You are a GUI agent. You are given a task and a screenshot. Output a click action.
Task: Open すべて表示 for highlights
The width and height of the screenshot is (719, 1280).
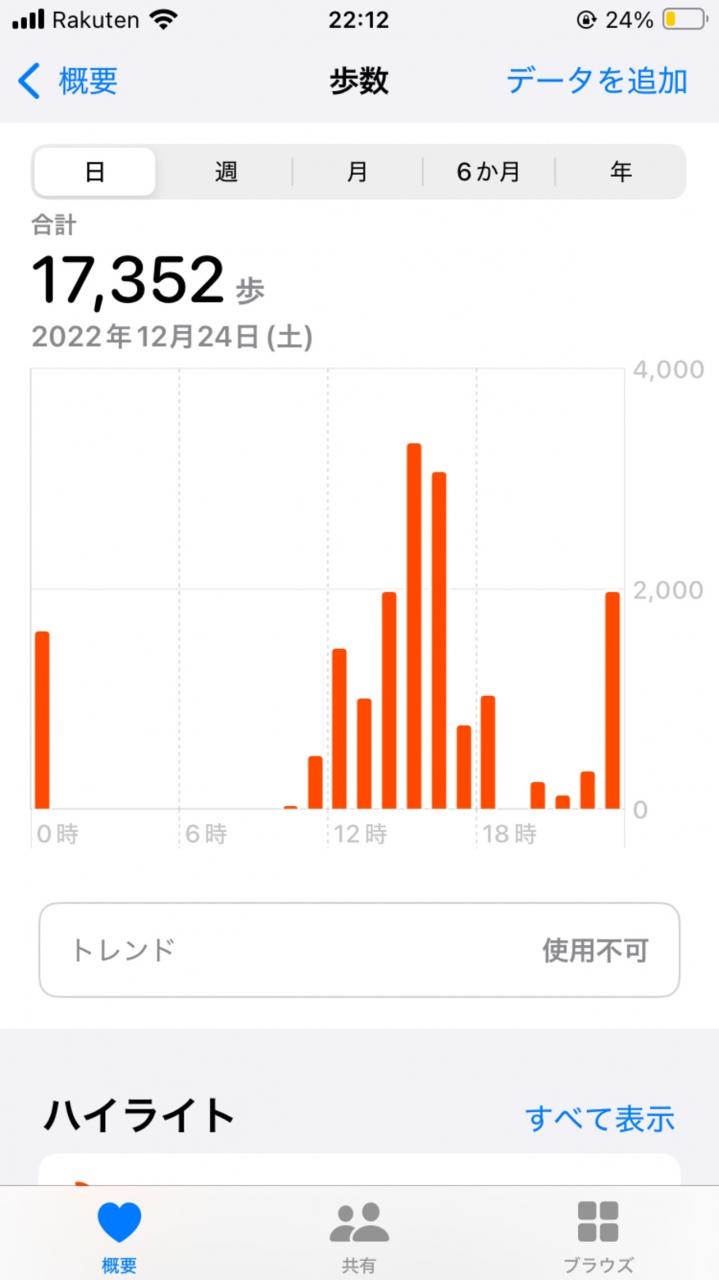600,1118
